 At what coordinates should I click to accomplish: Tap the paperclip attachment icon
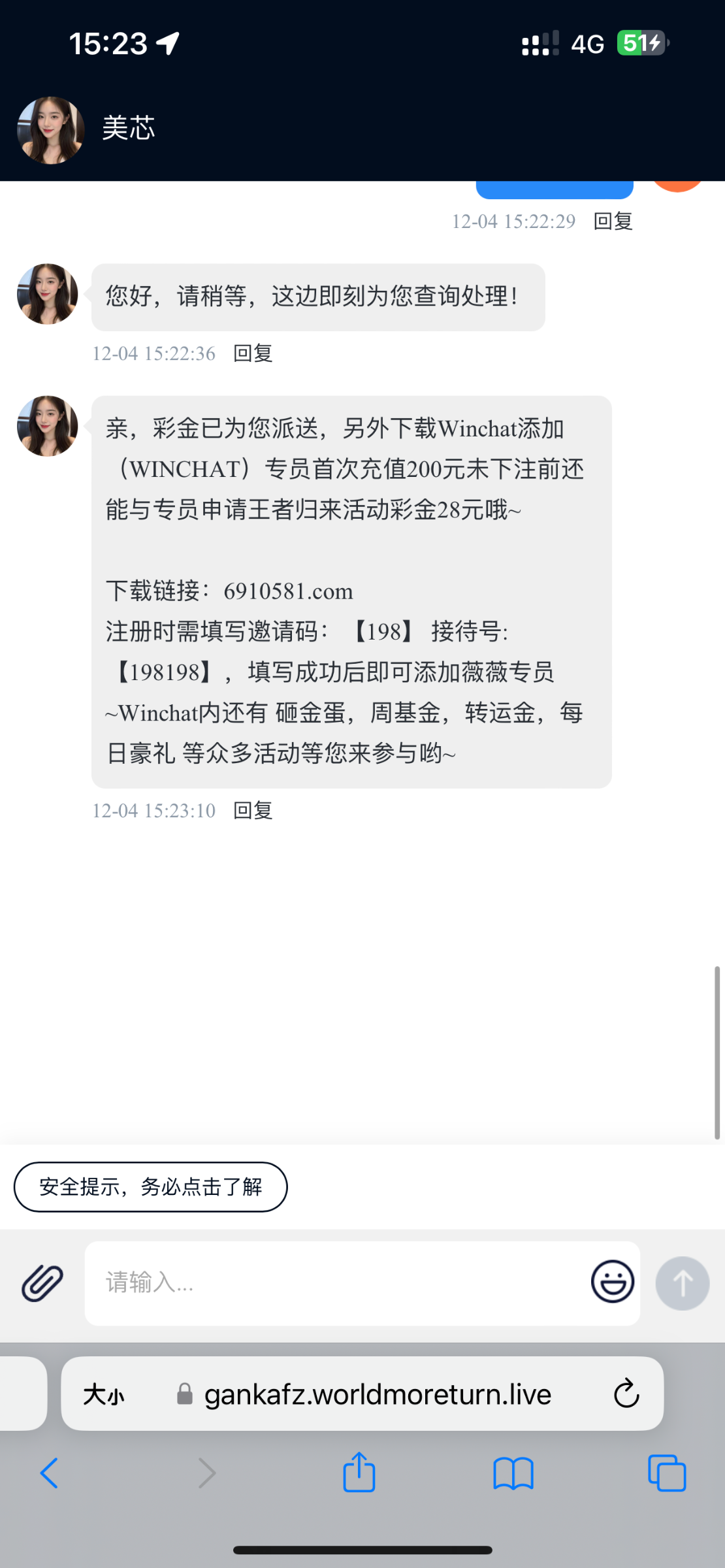[x=42, y=1283]
